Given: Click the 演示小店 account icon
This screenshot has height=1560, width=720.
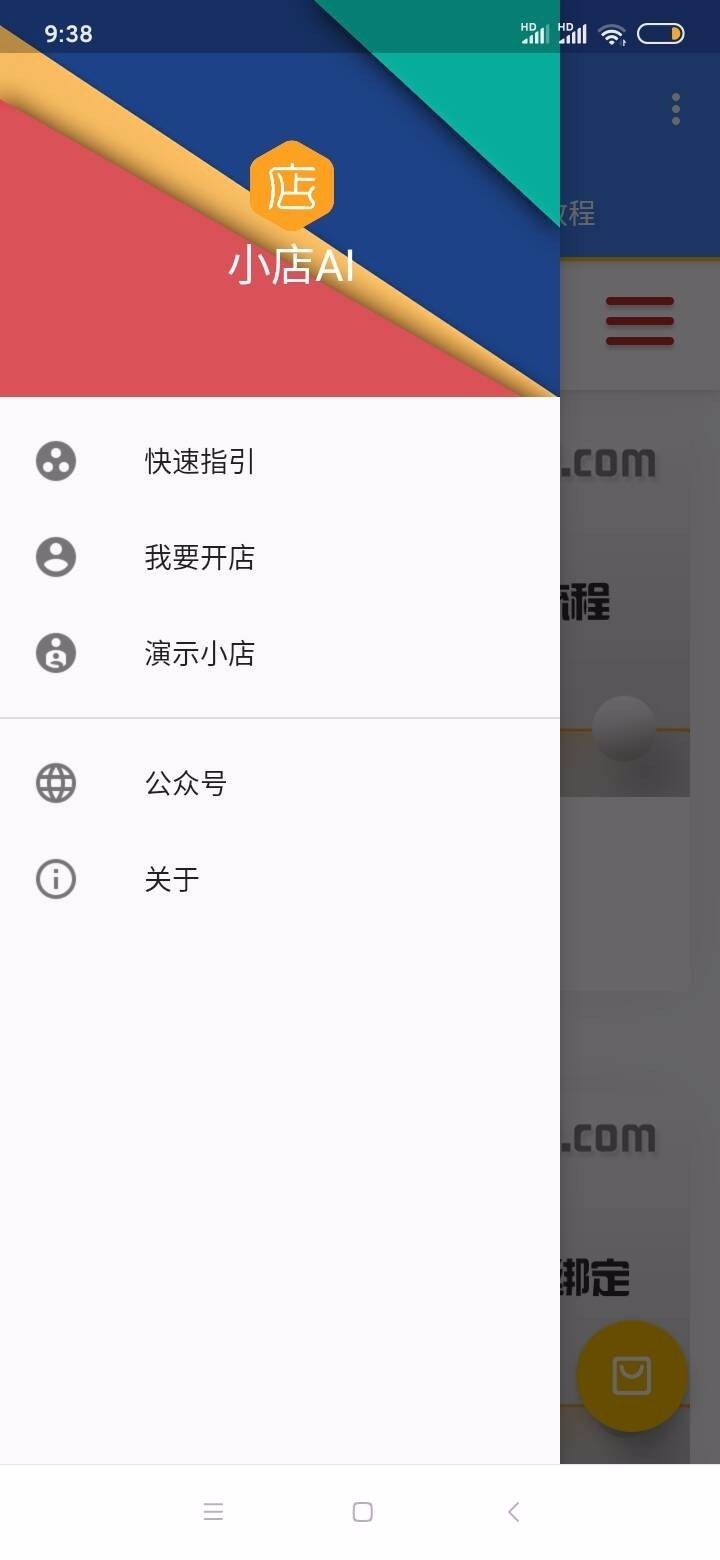Looking at the screenshot, I should (55, 653).
